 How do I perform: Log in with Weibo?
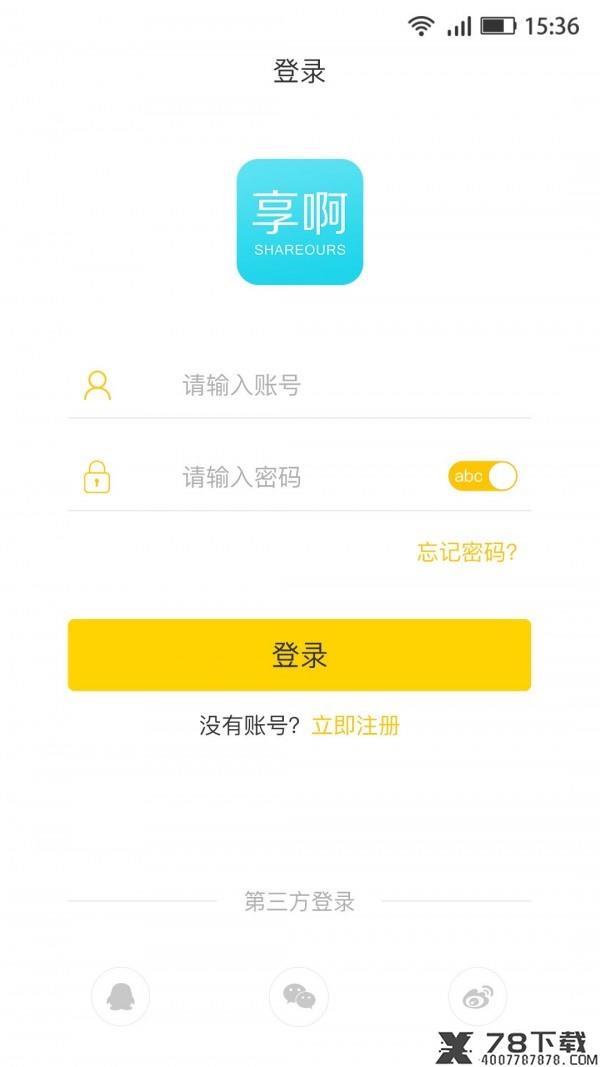[478, 997]
